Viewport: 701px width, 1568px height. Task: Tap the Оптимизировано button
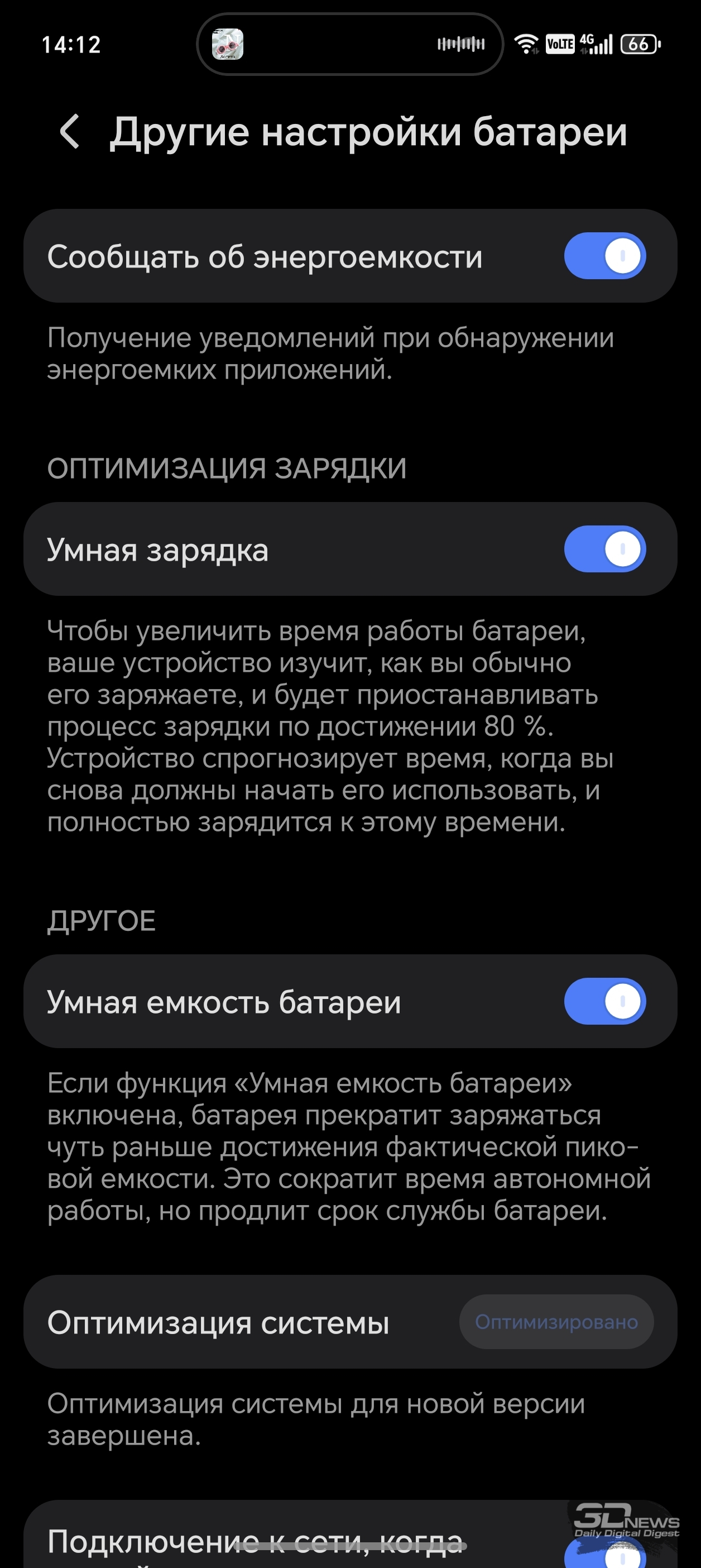point(556,1322)
